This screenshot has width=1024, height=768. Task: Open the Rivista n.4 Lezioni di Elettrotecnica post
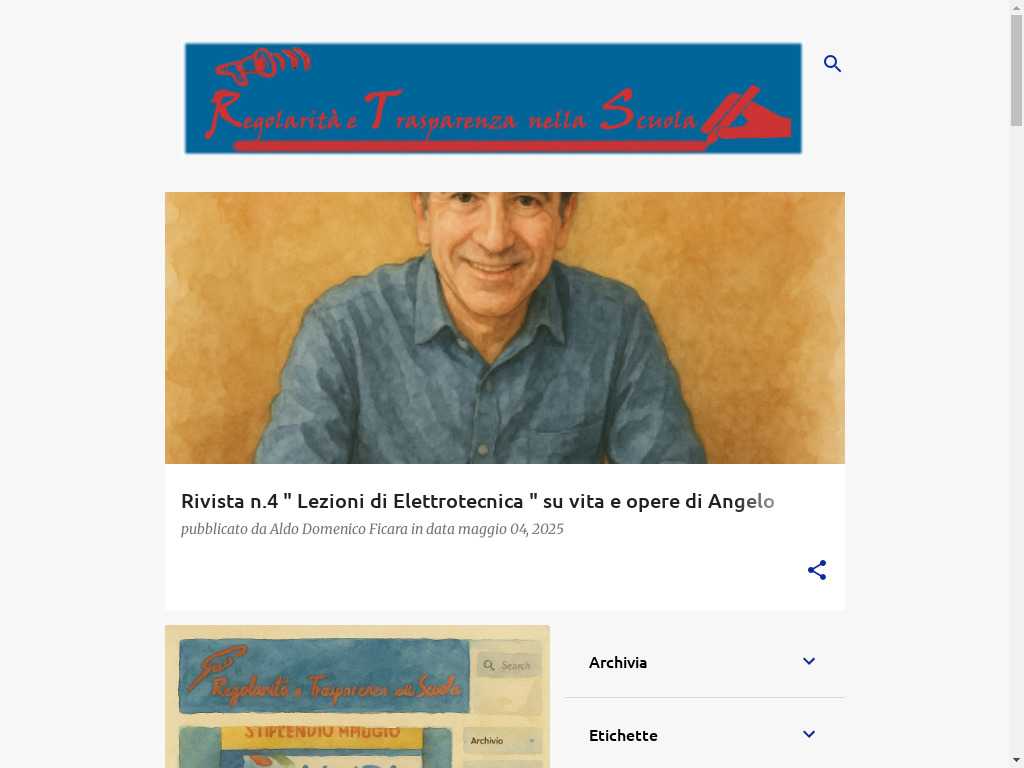(477, 501)
